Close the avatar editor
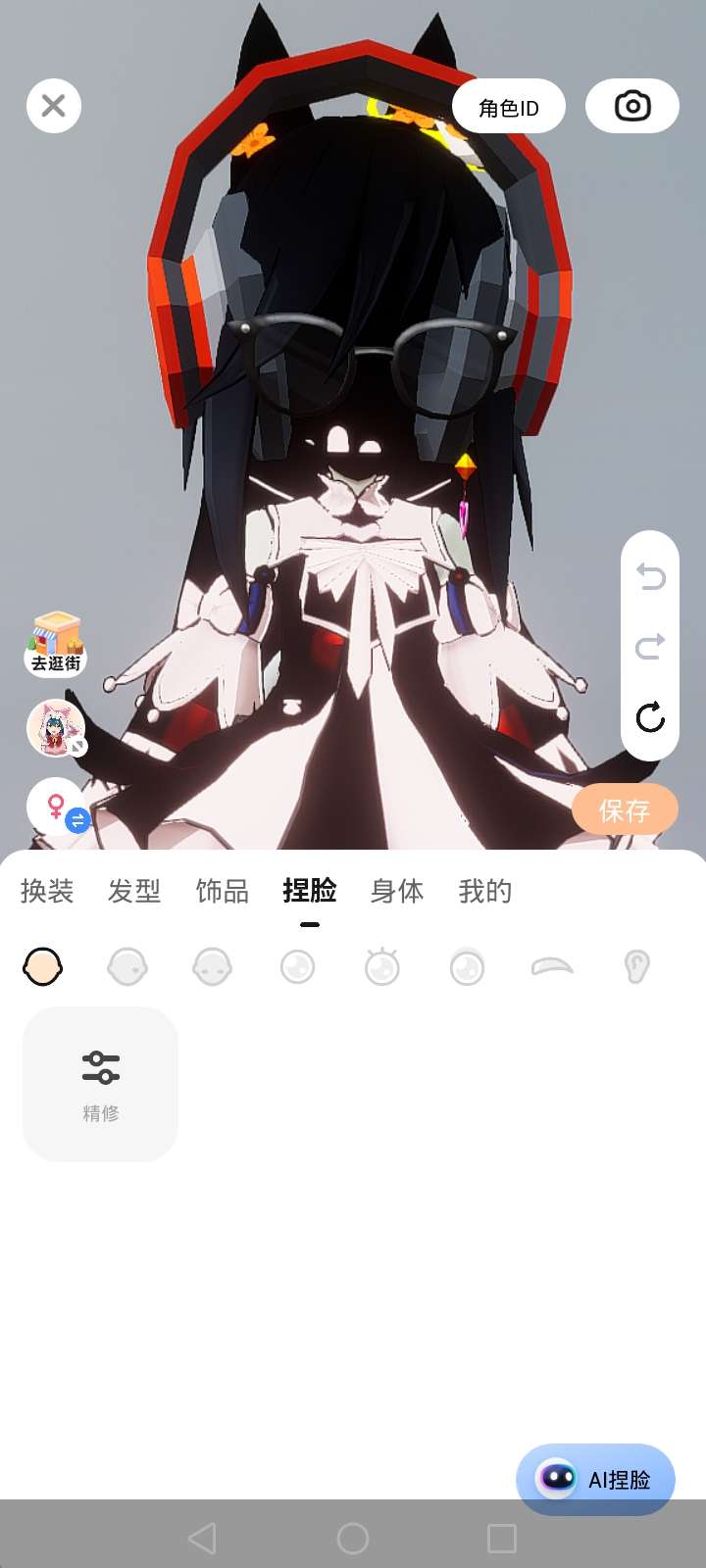706x1568 pixels. tap(54, 106)
